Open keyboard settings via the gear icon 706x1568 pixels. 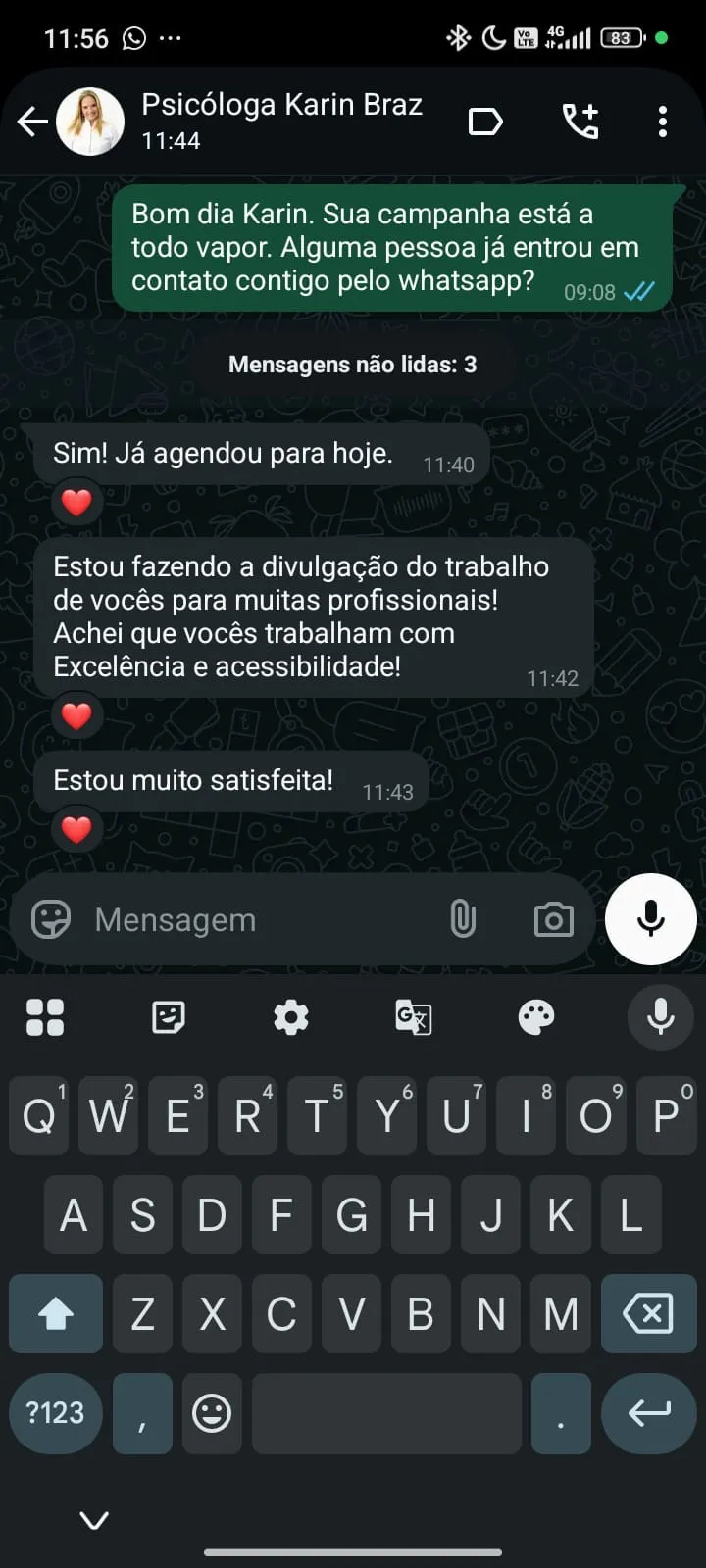(x=291, y=1017)
